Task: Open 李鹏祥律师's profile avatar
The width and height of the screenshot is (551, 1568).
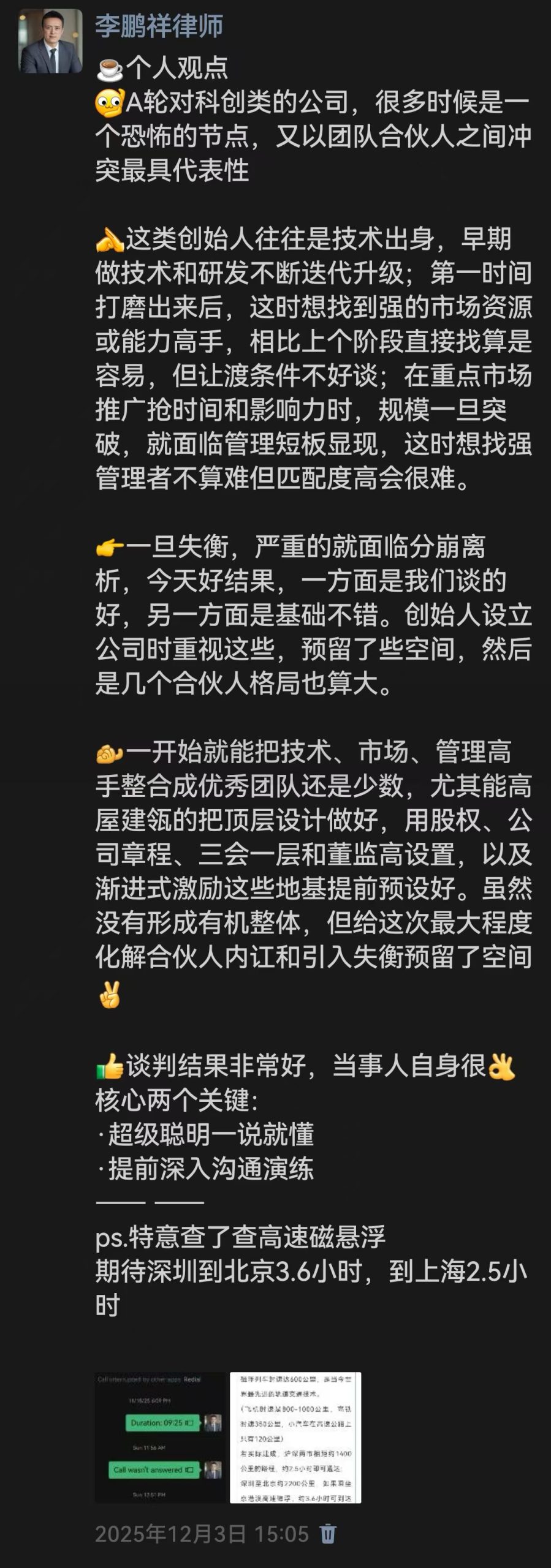Action: point(51,42)
